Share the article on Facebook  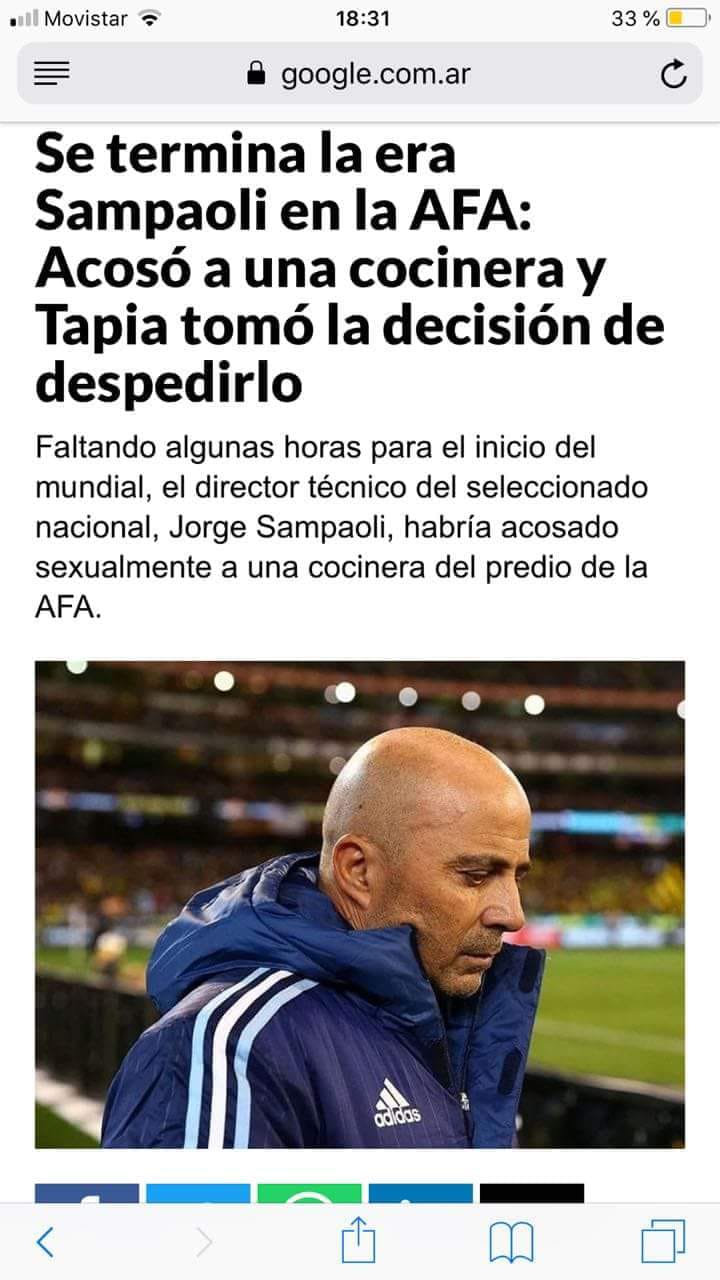pyautogui.click(x=87, y=1193)
